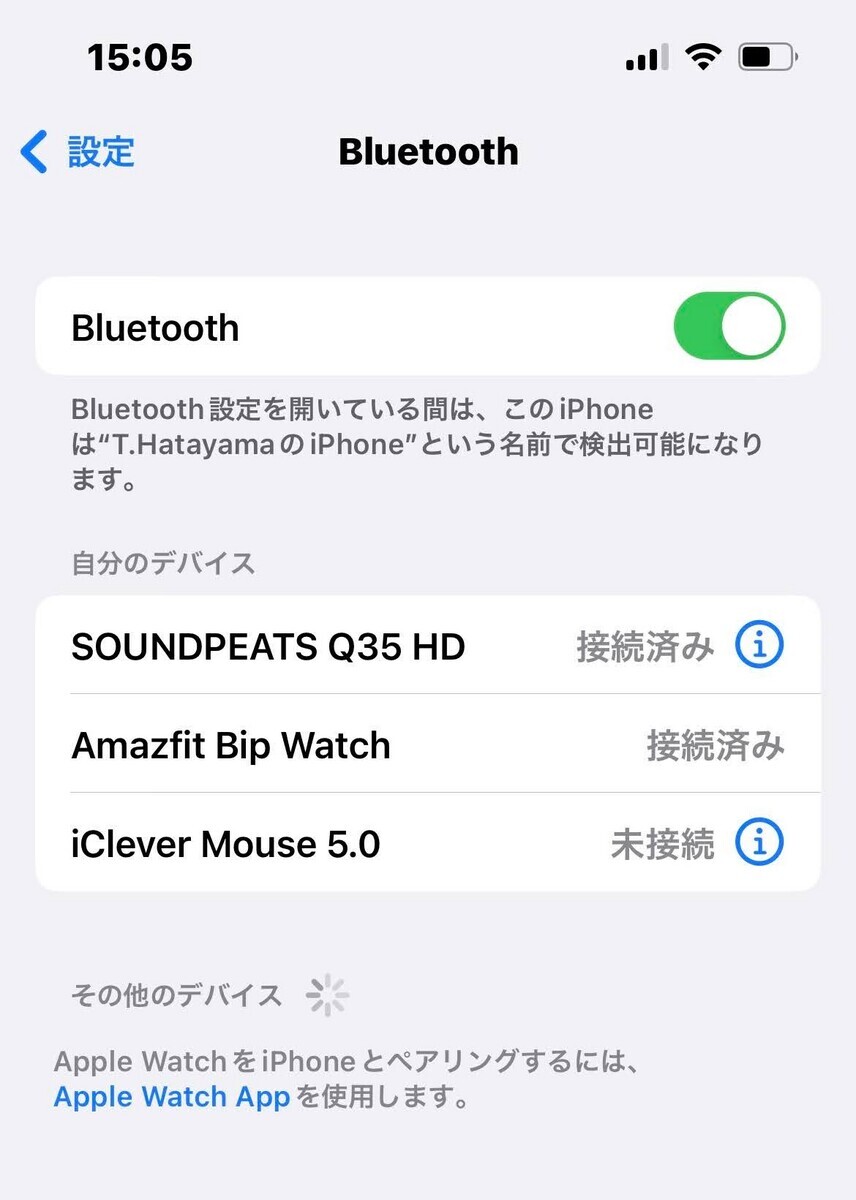This screenshot has width=856, height=1200.
Task: Turn off the Bluetooth switch
Action: point(730,326)
